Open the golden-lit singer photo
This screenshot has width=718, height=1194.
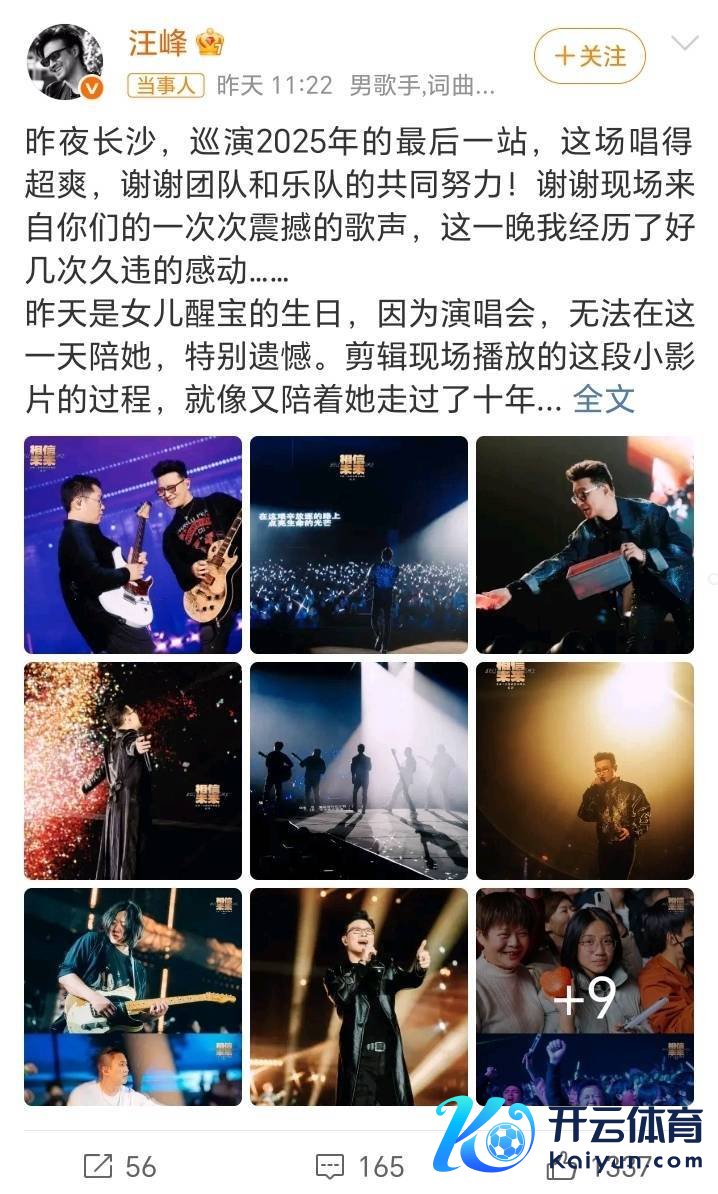585,771
